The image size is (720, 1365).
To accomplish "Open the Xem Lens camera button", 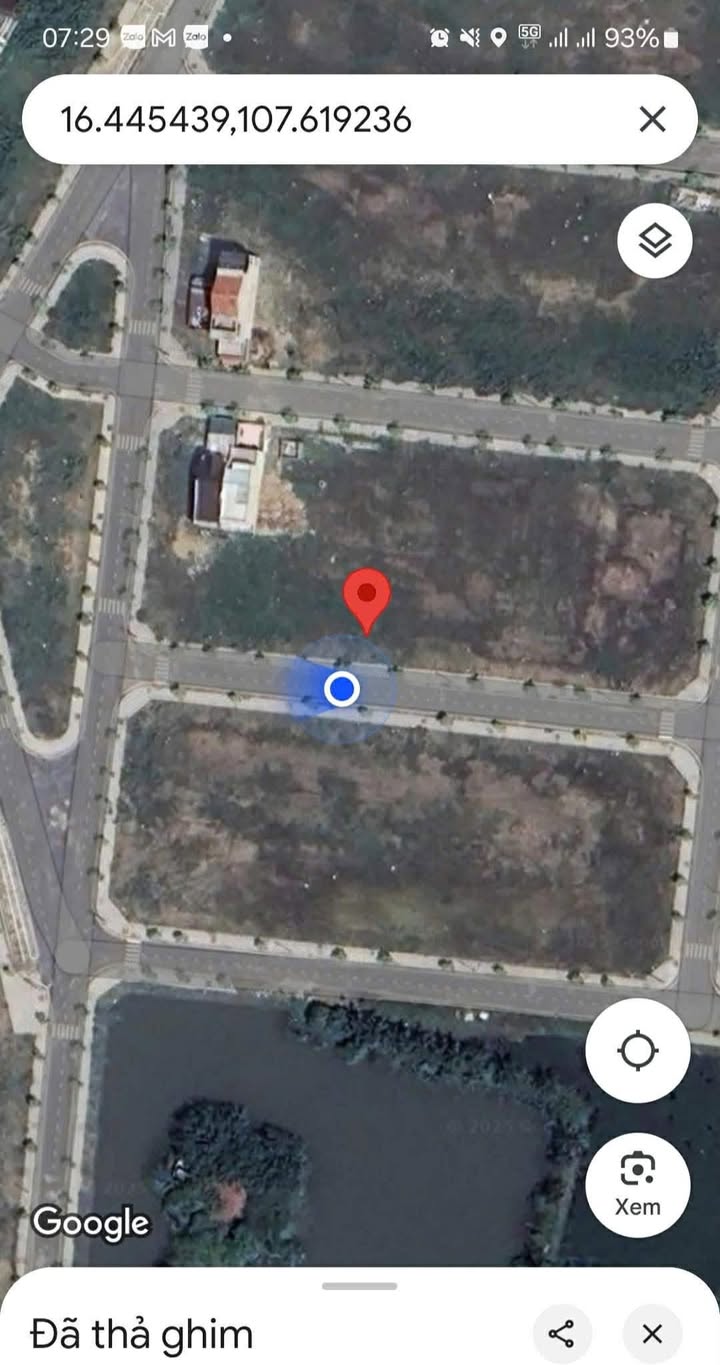I will (x=638, y=1185).
